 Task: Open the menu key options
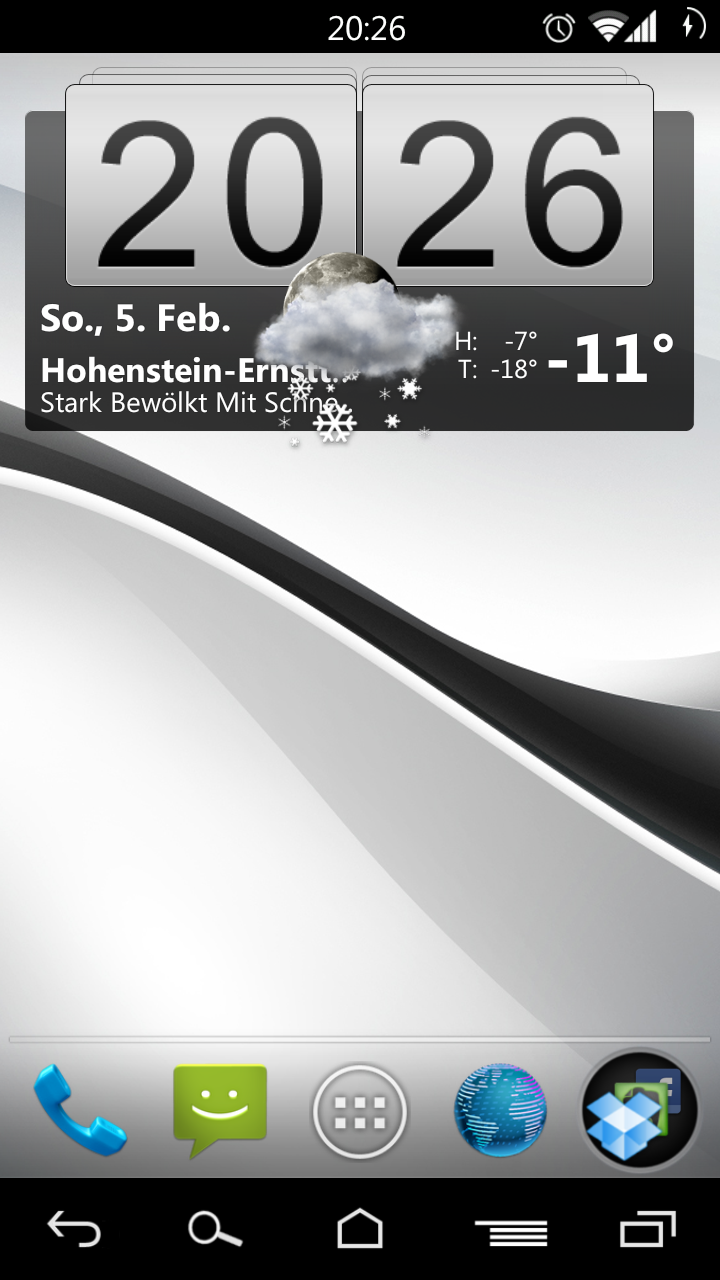click(x=511, y=1232)
